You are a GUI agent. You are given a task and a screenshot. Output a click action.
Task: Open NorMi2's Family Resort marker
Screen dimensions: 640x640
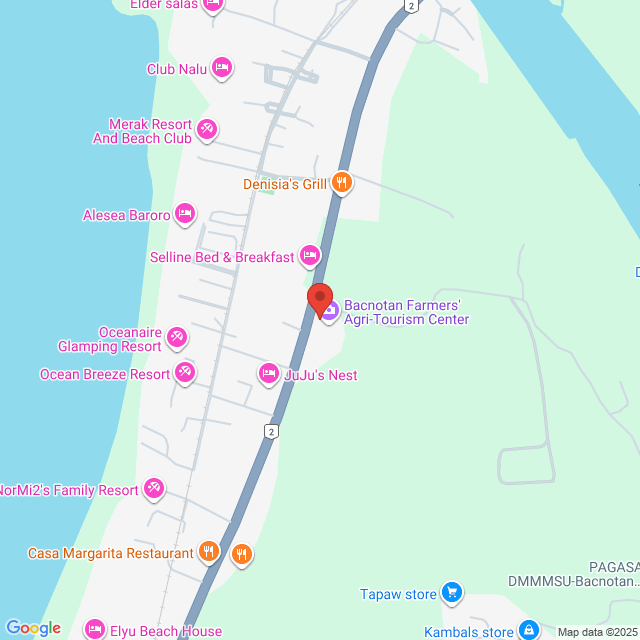point(154,489)
